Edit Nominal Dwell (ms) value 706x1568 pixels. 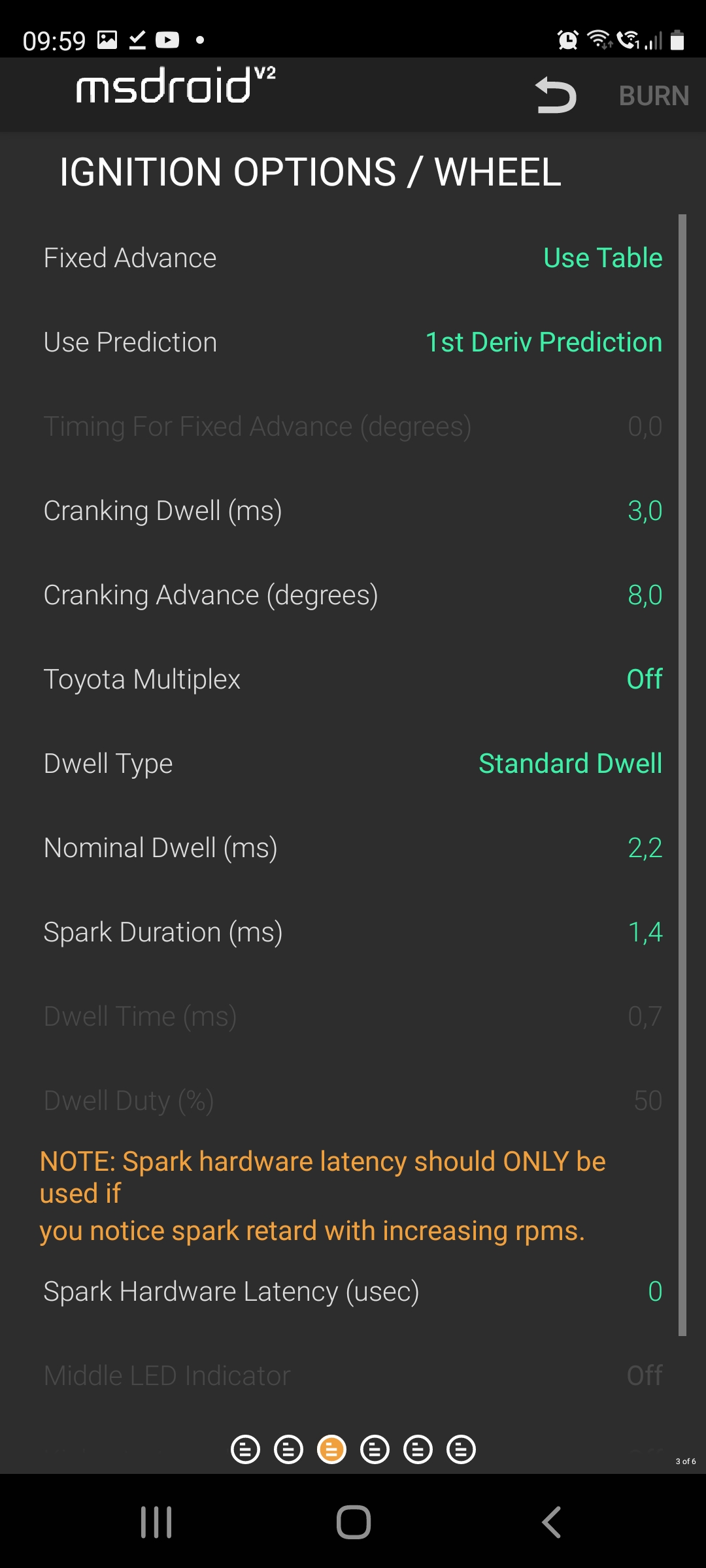[645, 848]
